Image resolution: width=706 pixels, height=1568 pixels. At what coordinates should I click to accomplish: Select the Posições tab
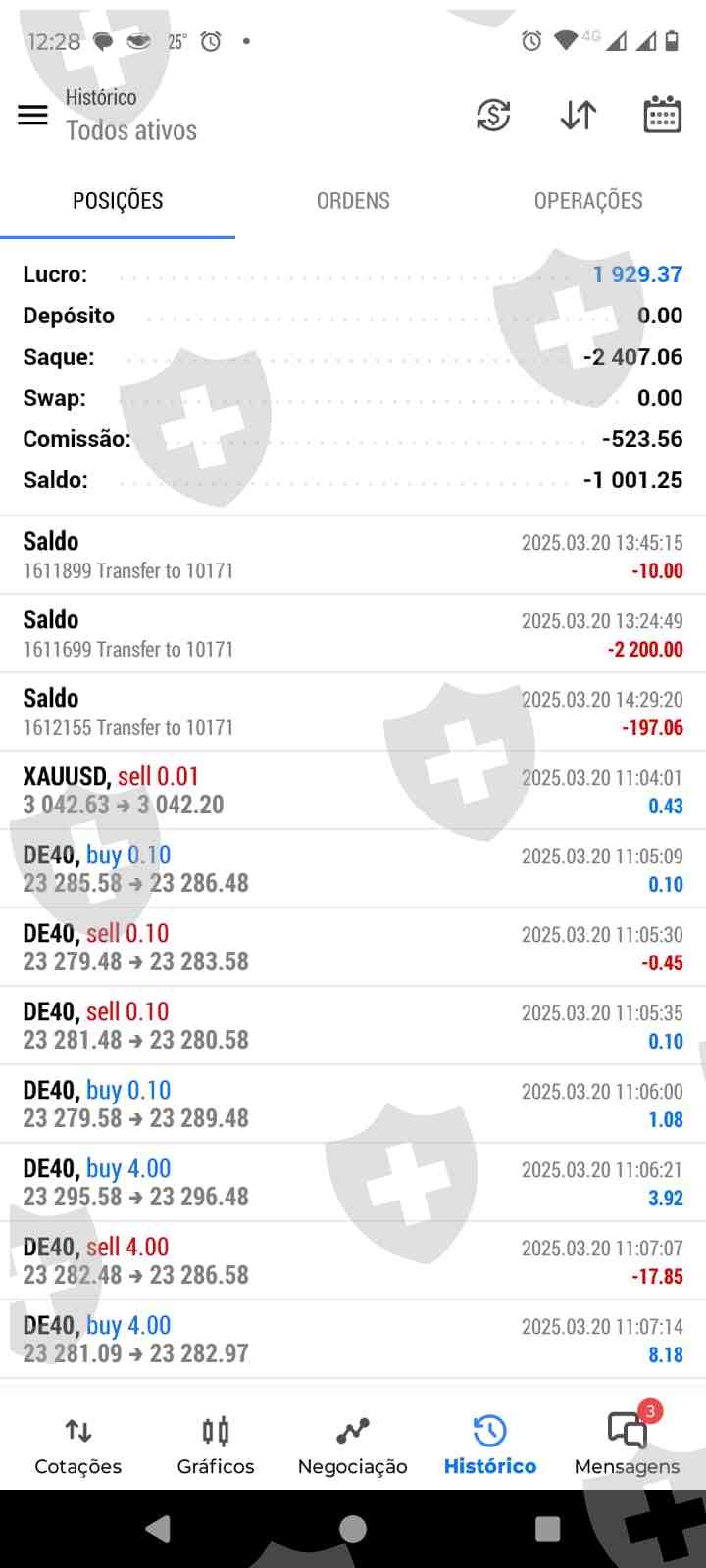118,201
